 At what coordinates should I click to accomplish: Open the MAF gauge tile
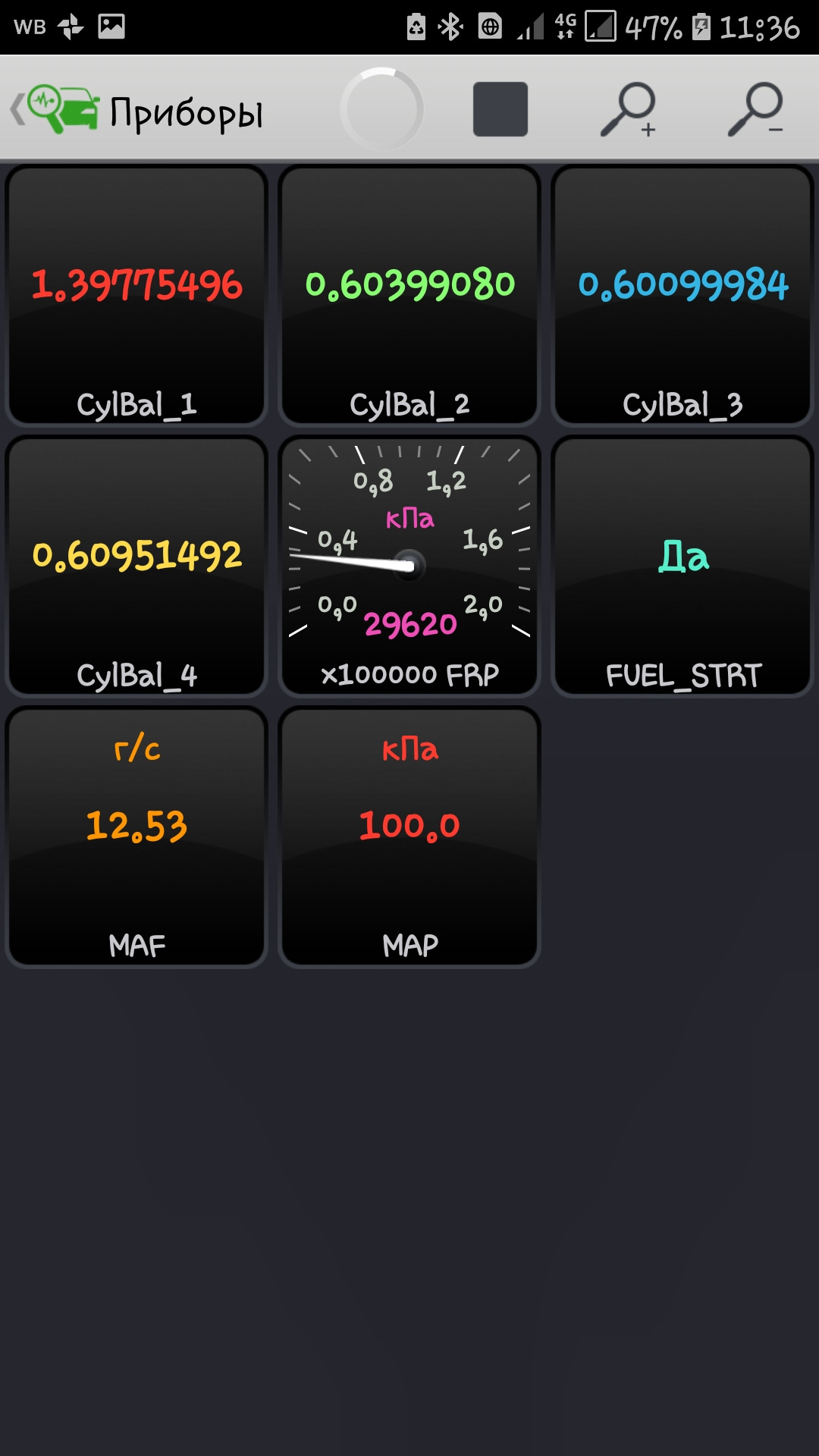click(136, 837)
